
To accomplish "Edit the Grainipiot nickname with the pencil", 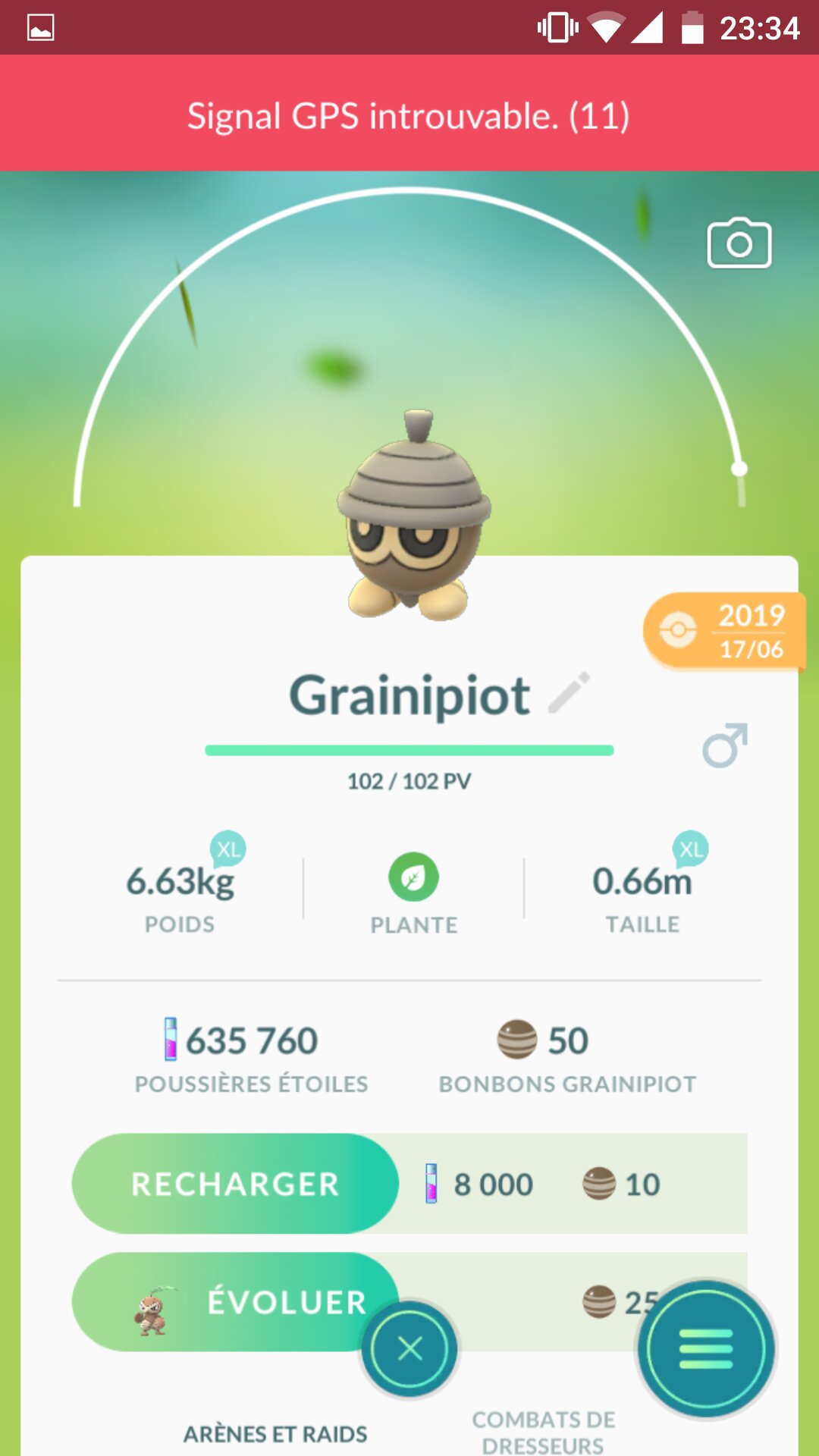I will coord(569,692).
